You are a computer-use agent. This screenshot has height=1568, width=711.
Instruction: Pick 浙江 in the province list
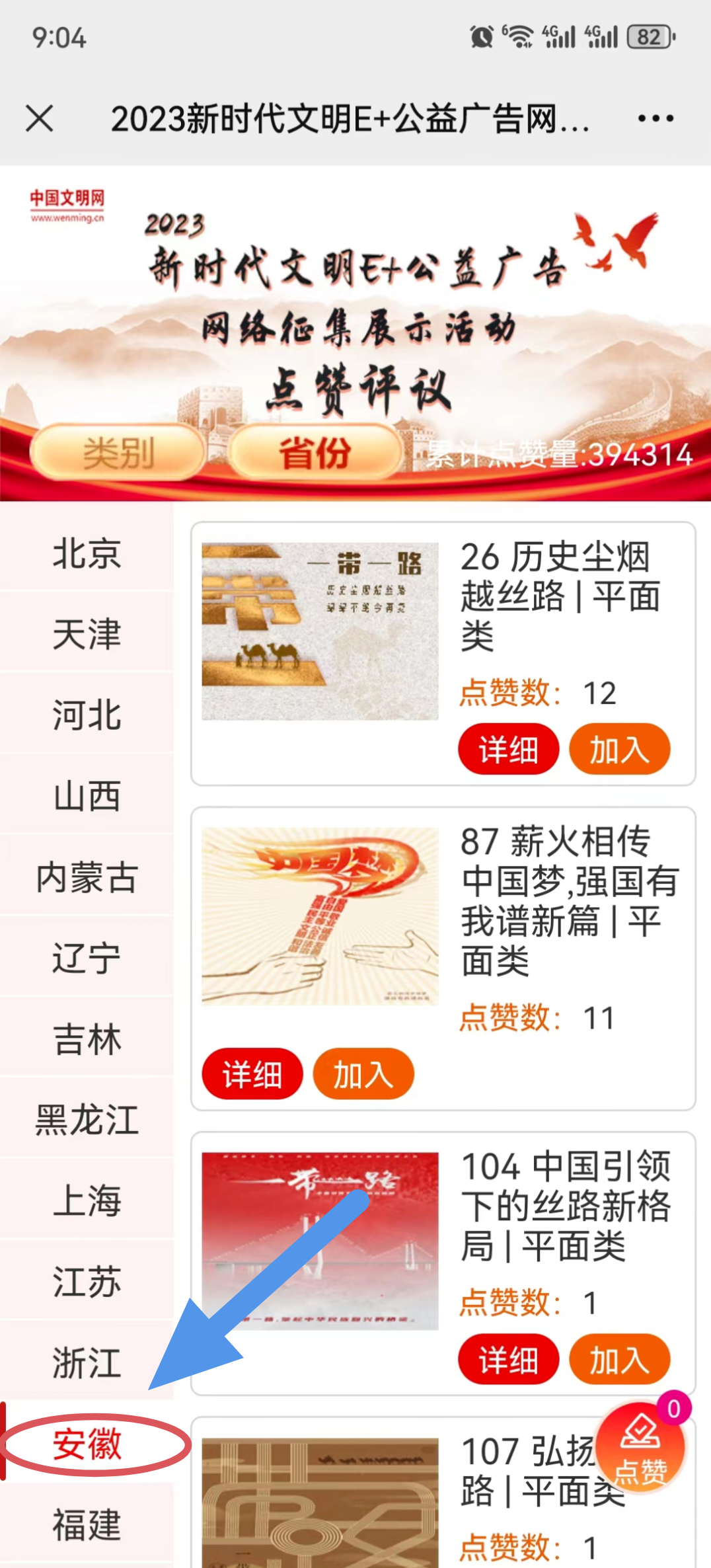(87, 1362)
